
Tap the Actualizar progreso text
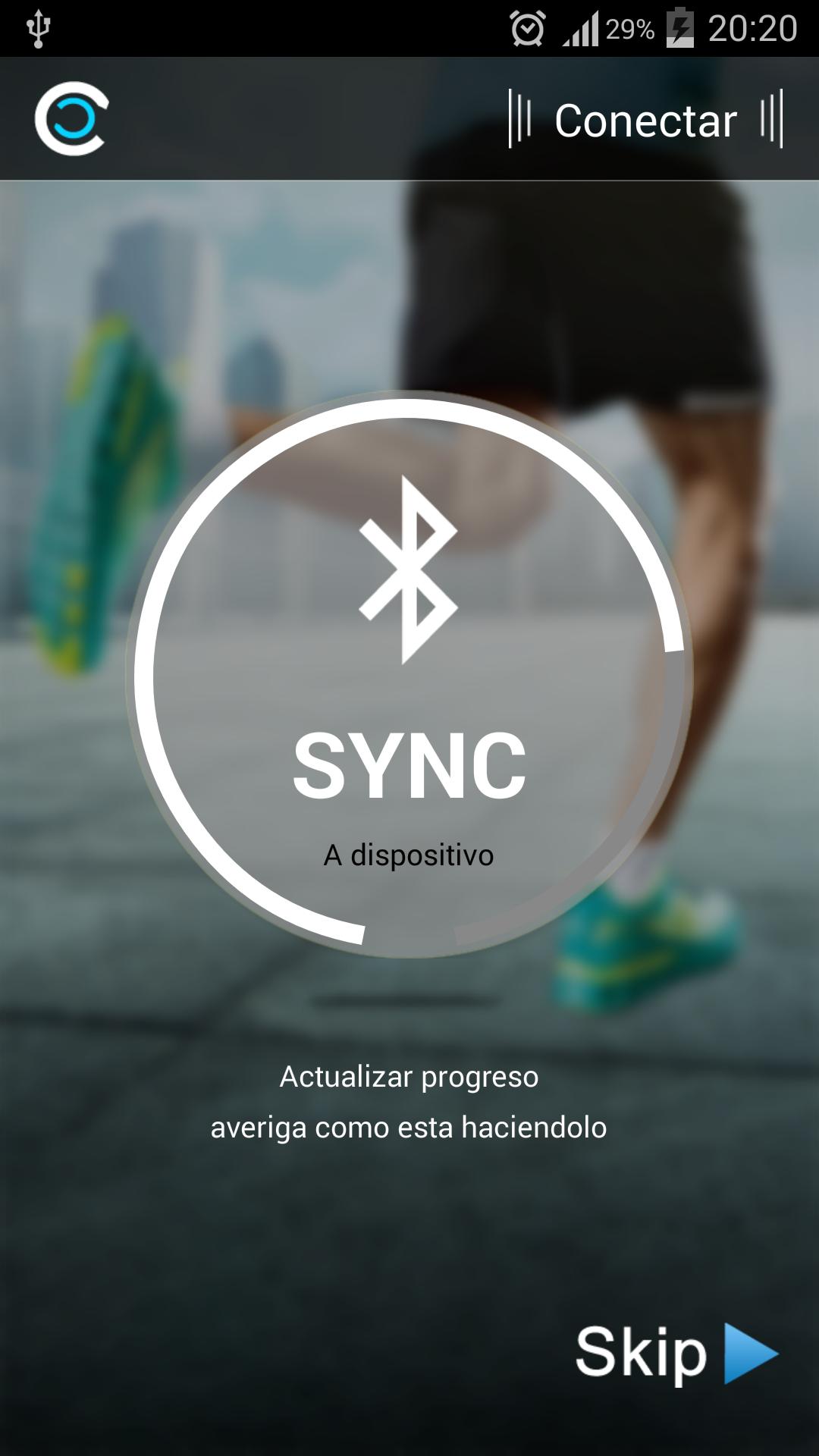[x=409, y=1077]
